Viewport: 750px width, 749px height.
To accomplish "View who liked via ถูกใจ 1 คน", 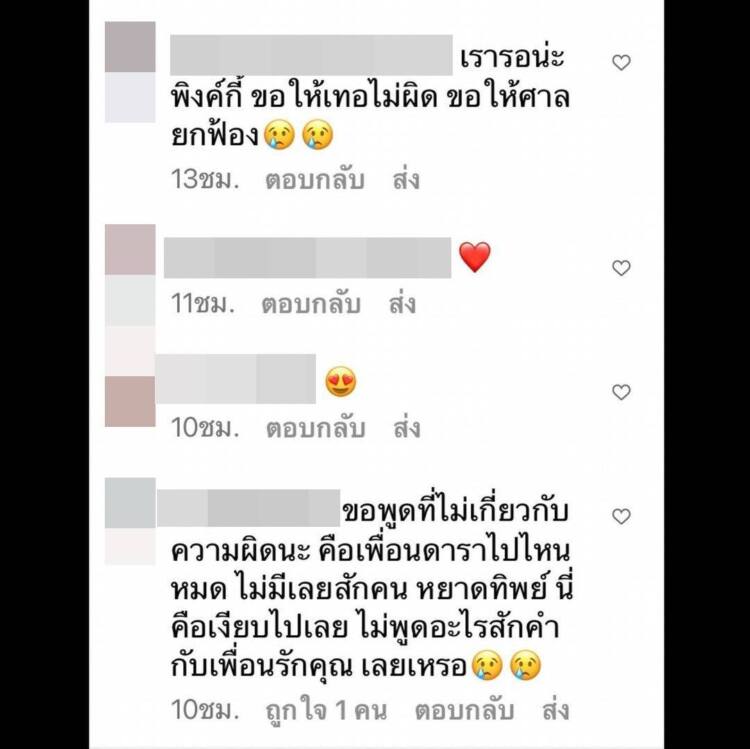I will (340, 711).
